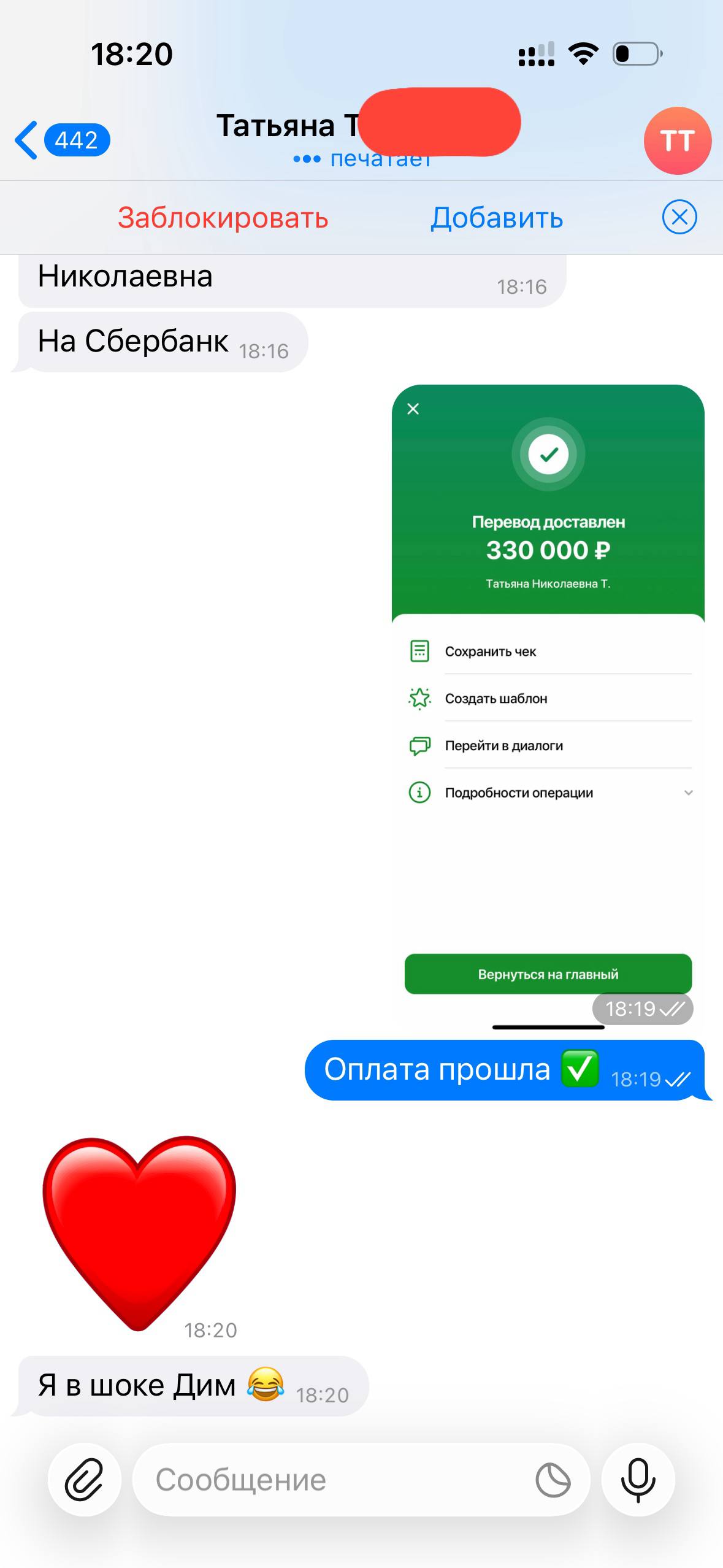Open Татьяна's profile avatar

coord(677,140)
